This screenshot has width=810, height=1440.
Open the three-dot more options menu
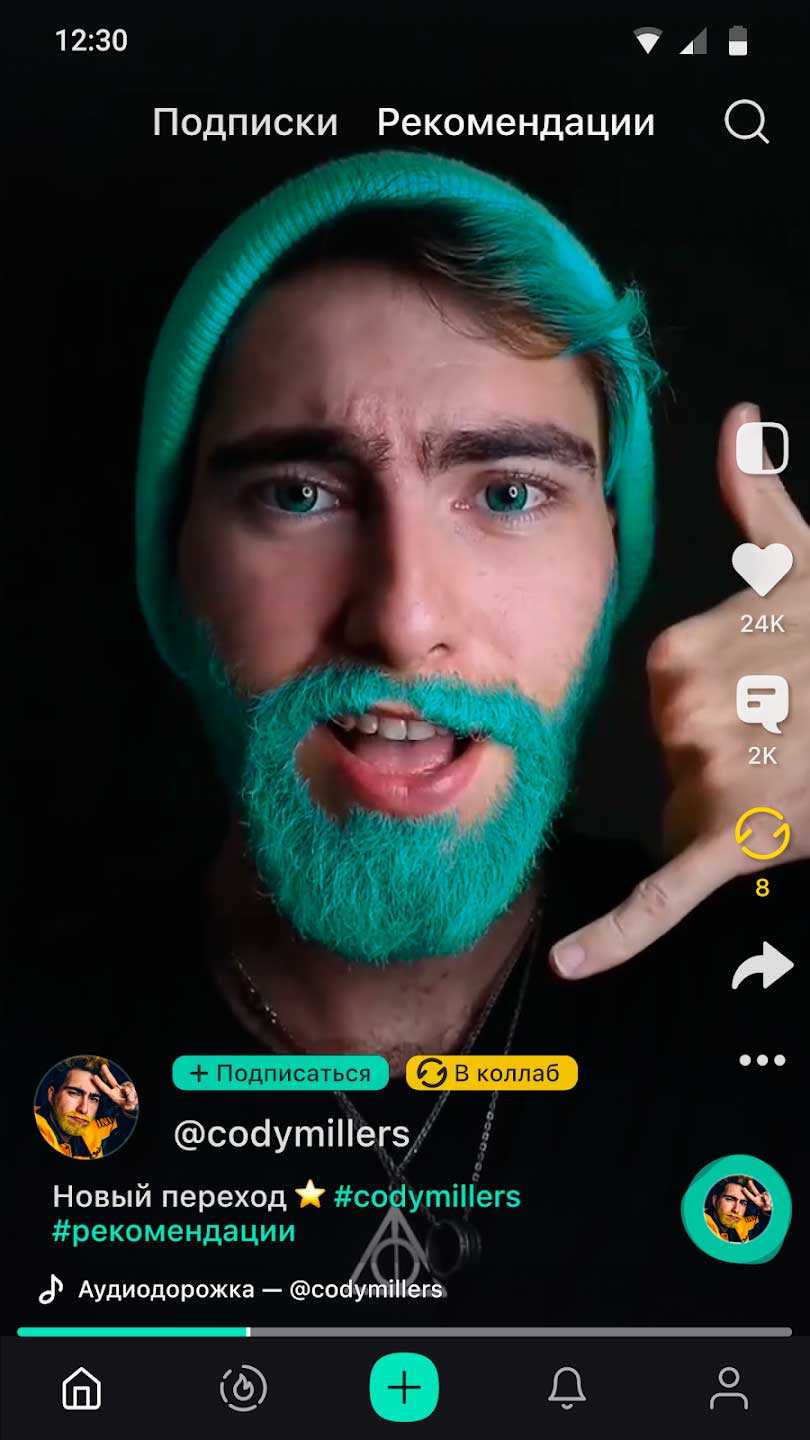(762, 1061)
